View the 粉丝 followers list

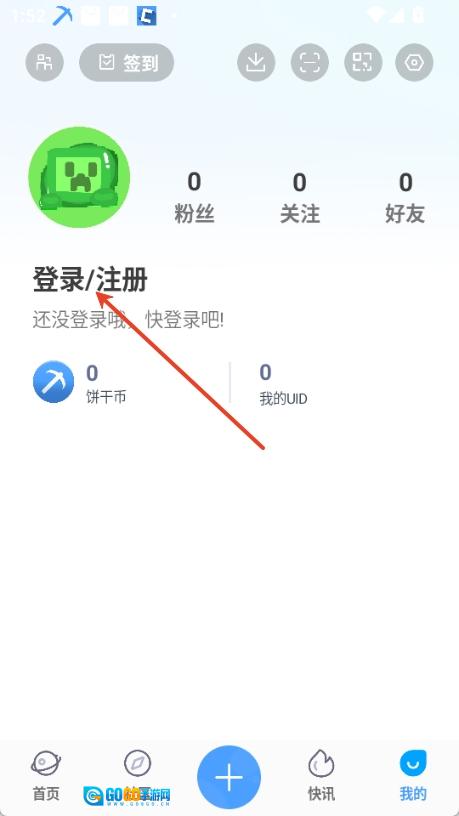click(194, 197)
